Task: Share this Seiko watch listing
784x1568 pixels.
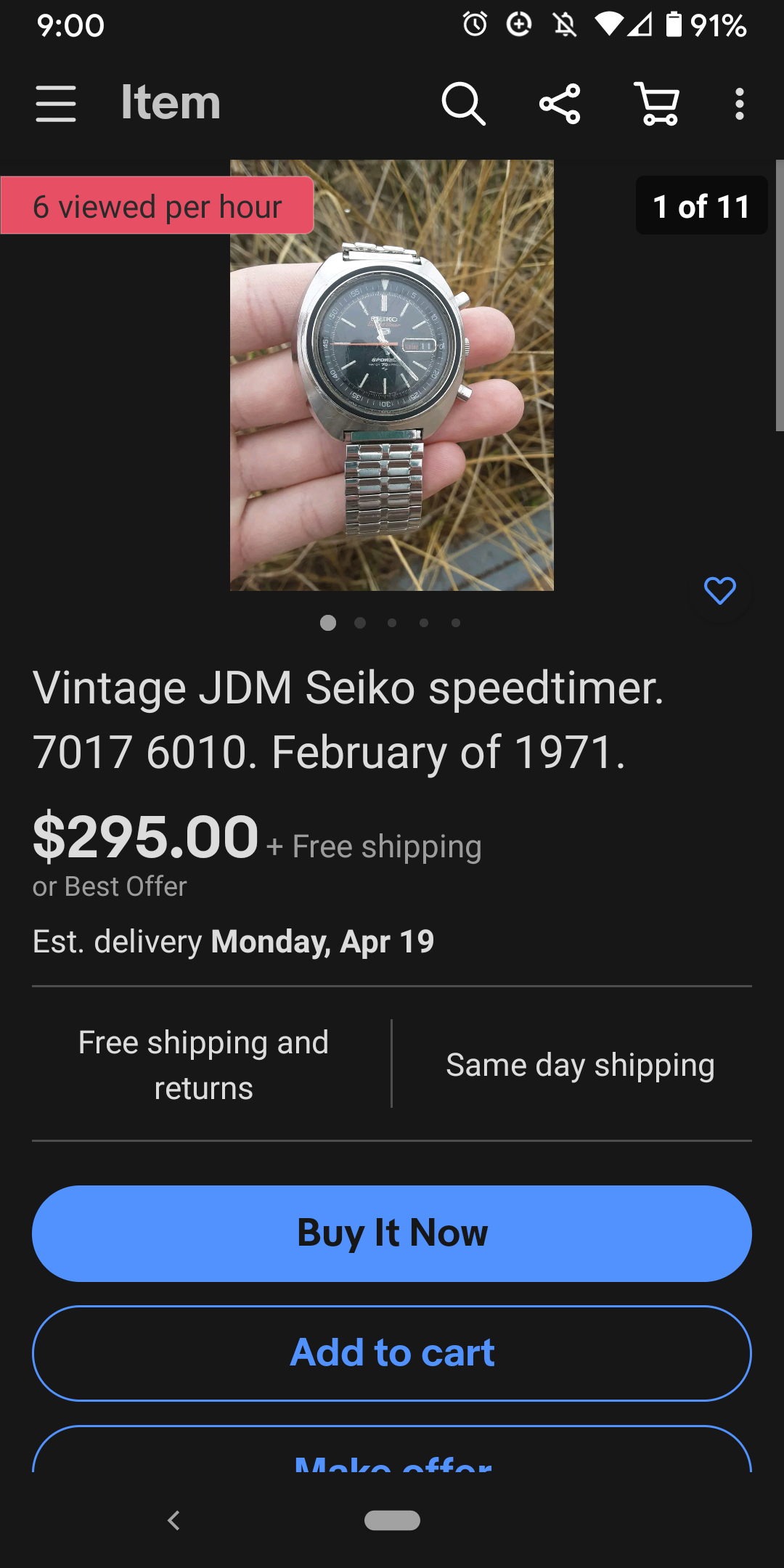Action: pyautogui.click(x=560, y=103)
